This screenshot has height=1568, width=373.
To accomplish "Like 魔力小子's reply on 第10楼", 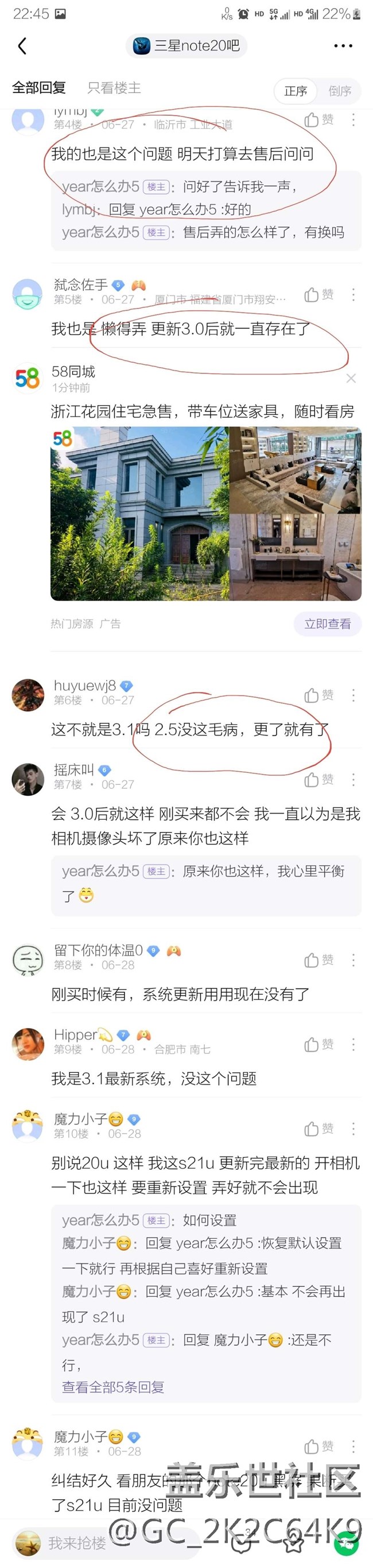I will pos(319,1129).
